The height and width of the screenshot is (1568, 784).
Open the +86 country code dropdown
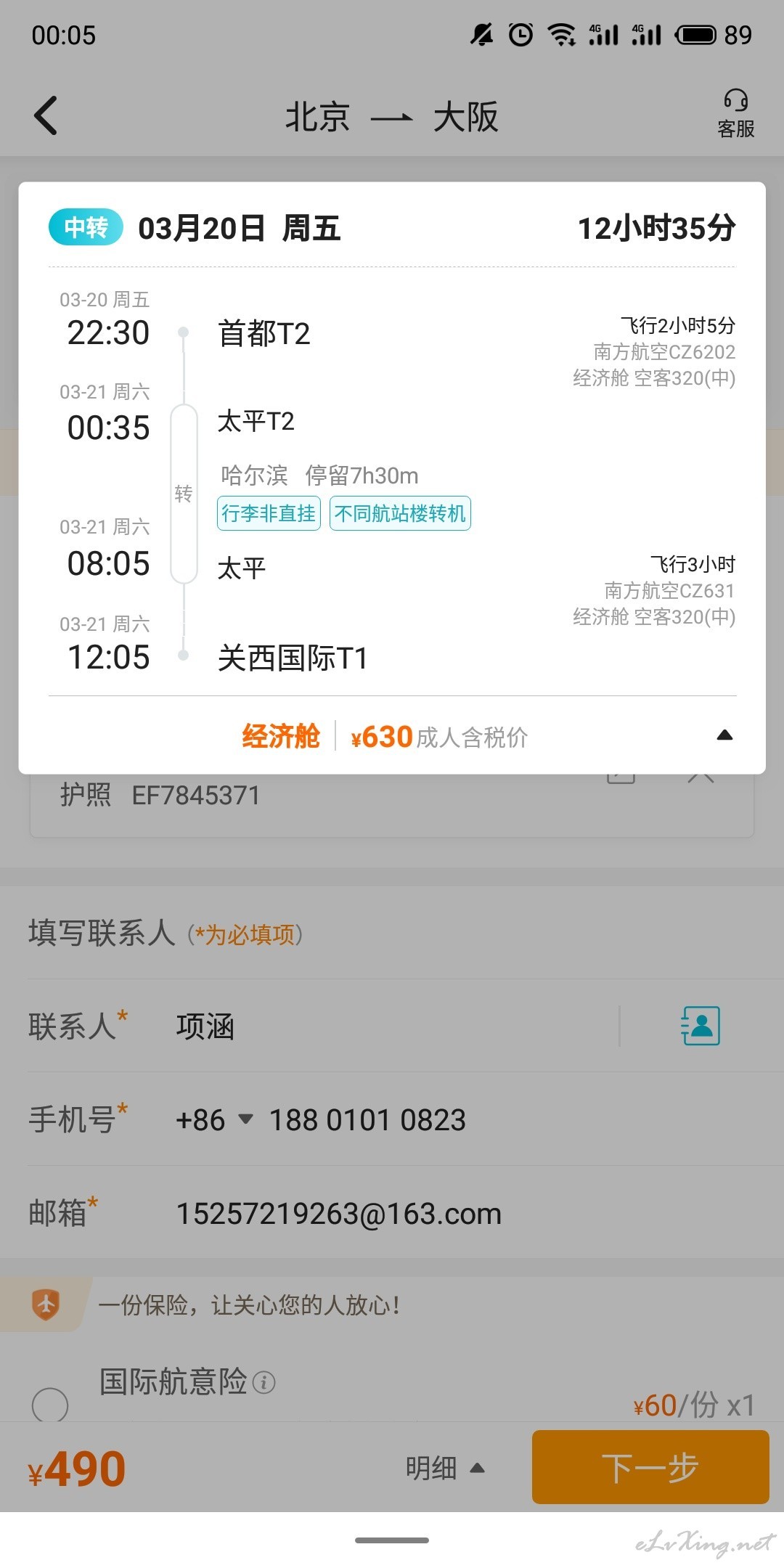pos(214,1120)
